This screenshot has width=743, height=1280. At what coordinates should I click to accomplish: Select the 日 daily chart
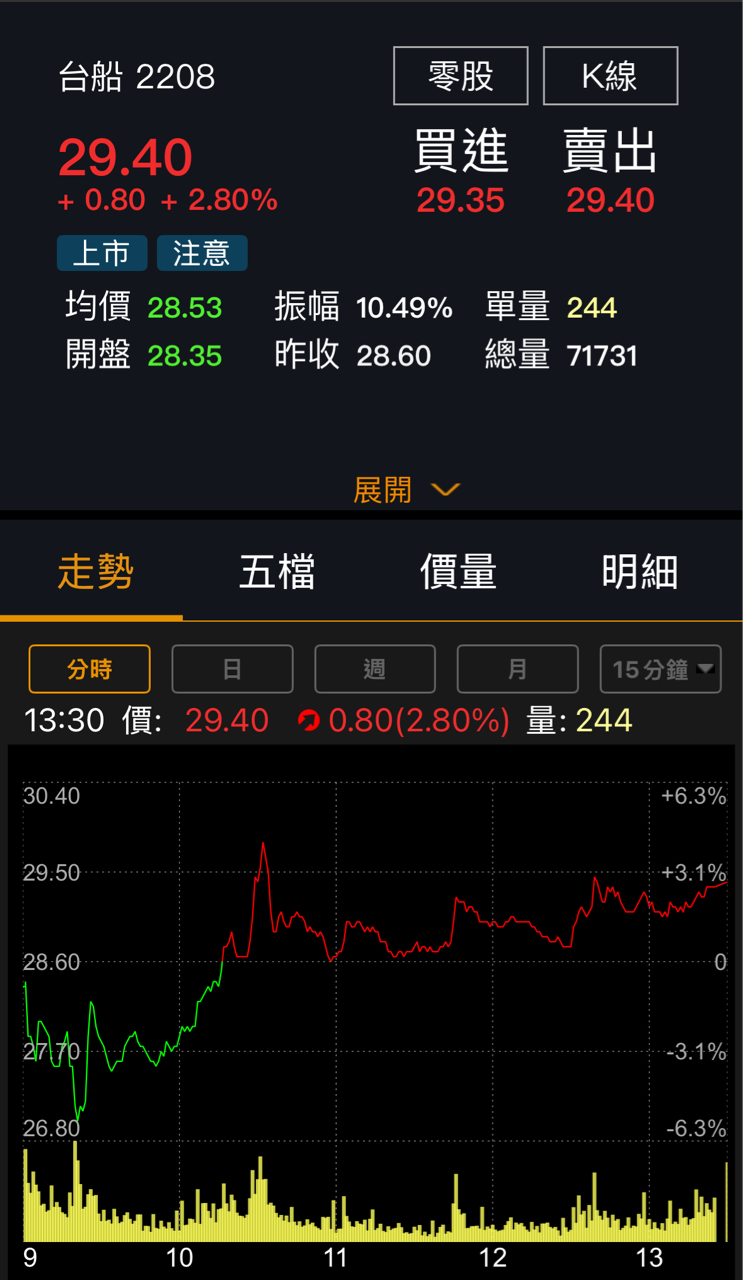[x=232, y=669]
